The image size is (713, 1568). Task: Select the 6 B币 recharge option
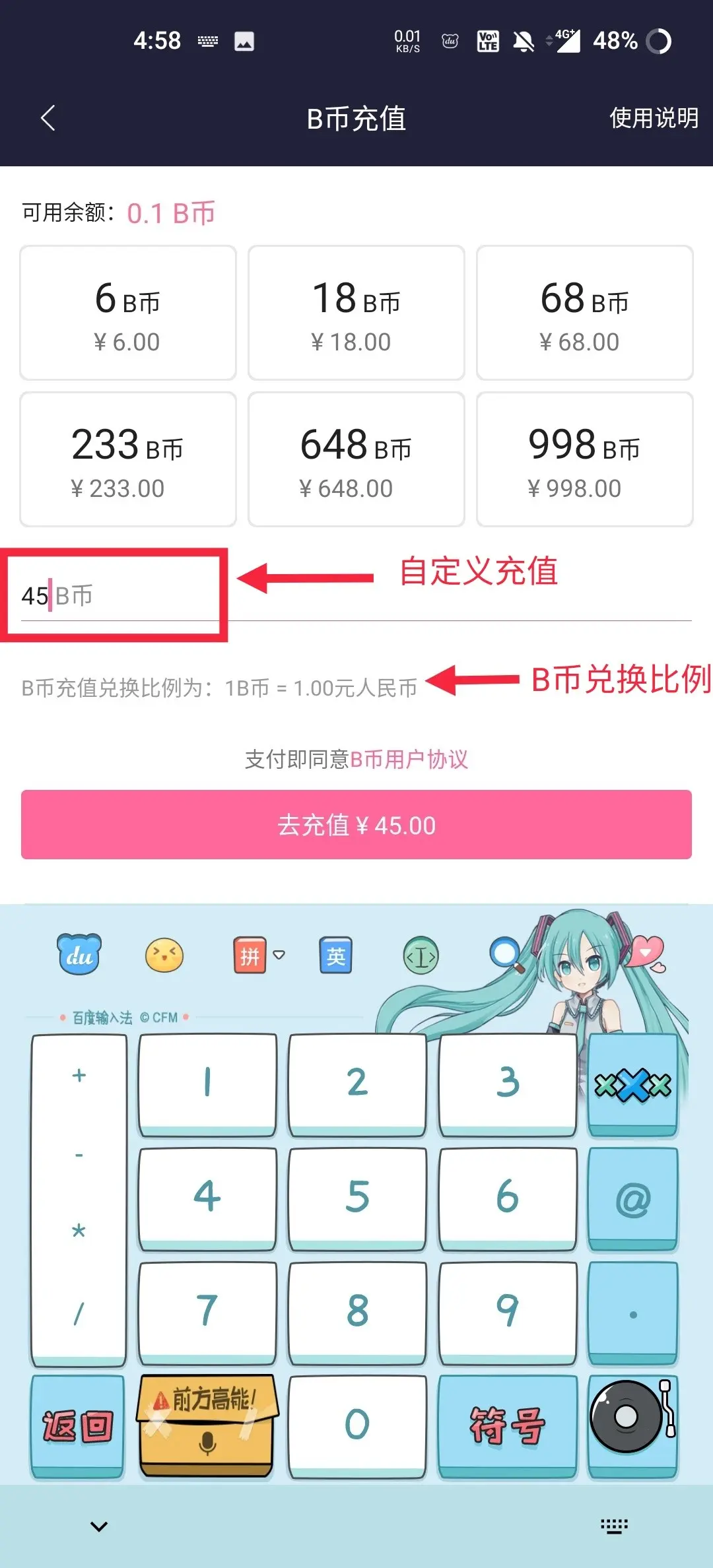(x=128, y=313)
